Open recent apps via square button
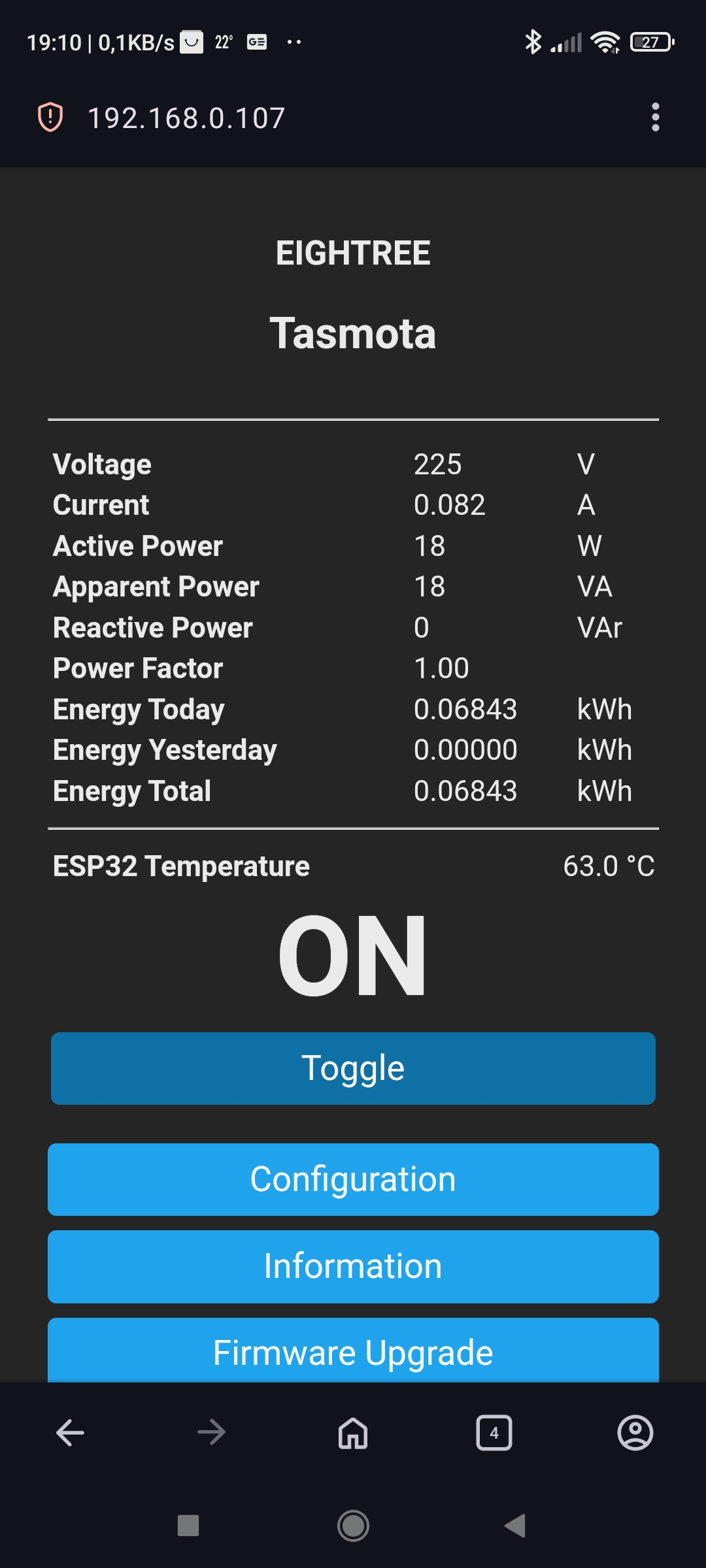The width and height of the screenshot is (706, 1568). [x=188, y=1526]
